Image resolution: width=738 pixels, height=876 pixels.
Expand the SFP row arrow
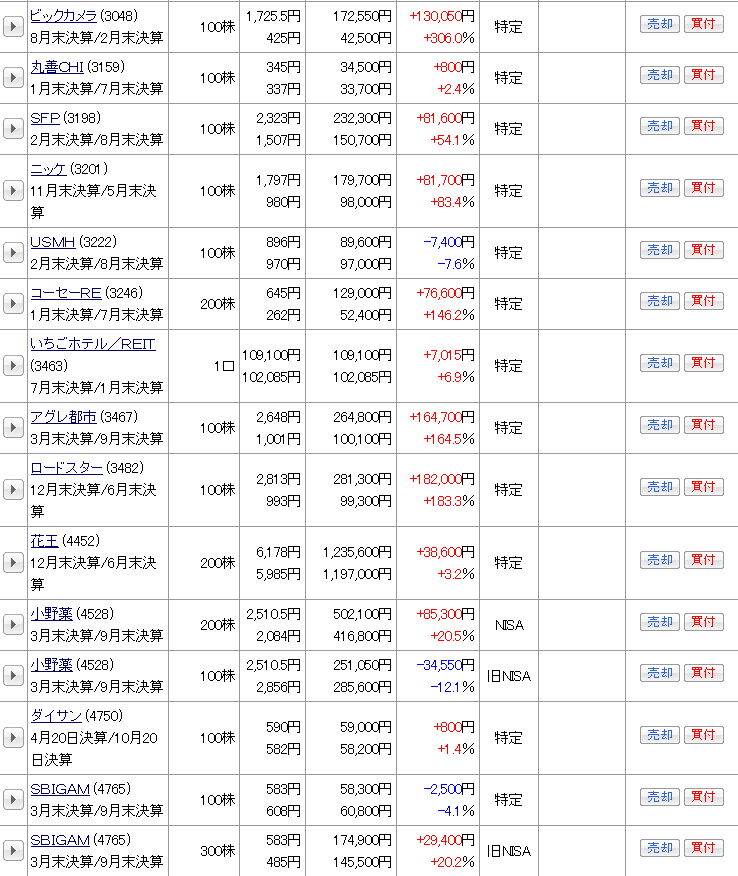pyautogui.click(x=13, y=129)
